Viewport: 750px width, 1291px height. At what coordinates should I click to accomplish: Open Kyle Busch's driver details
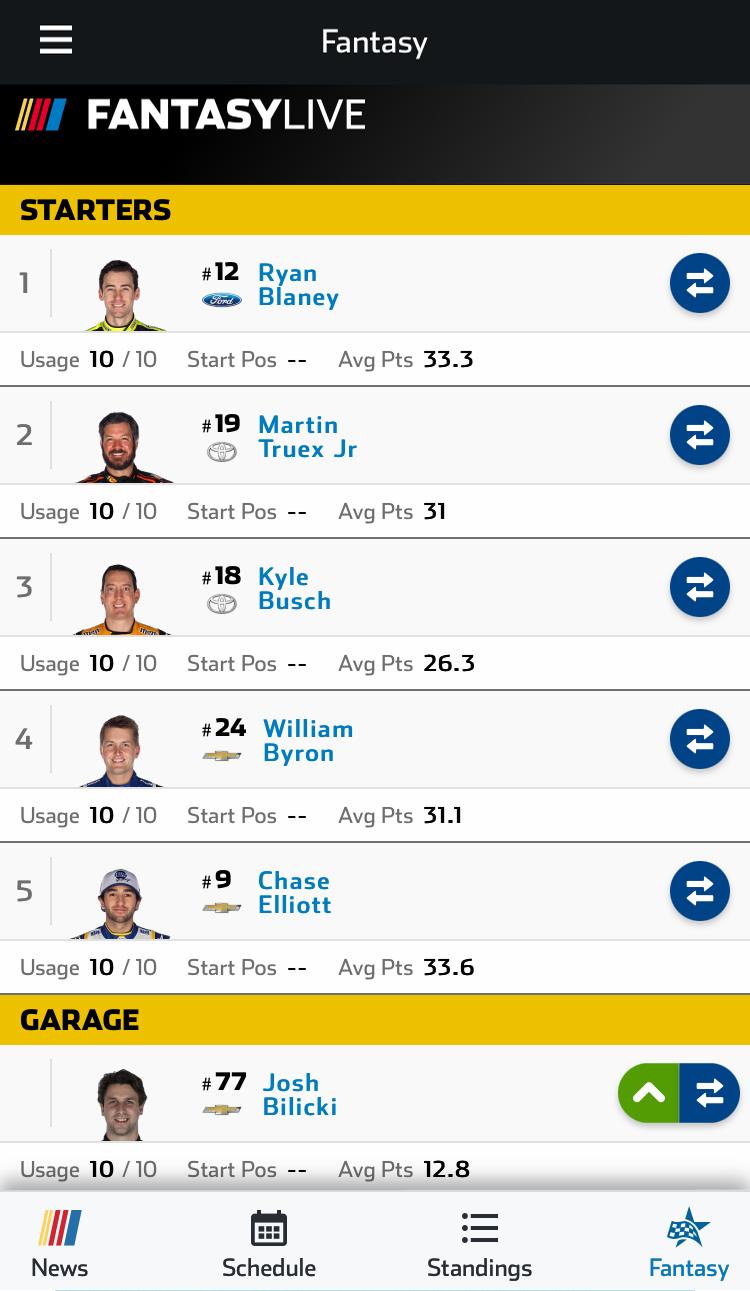[122, 589]
